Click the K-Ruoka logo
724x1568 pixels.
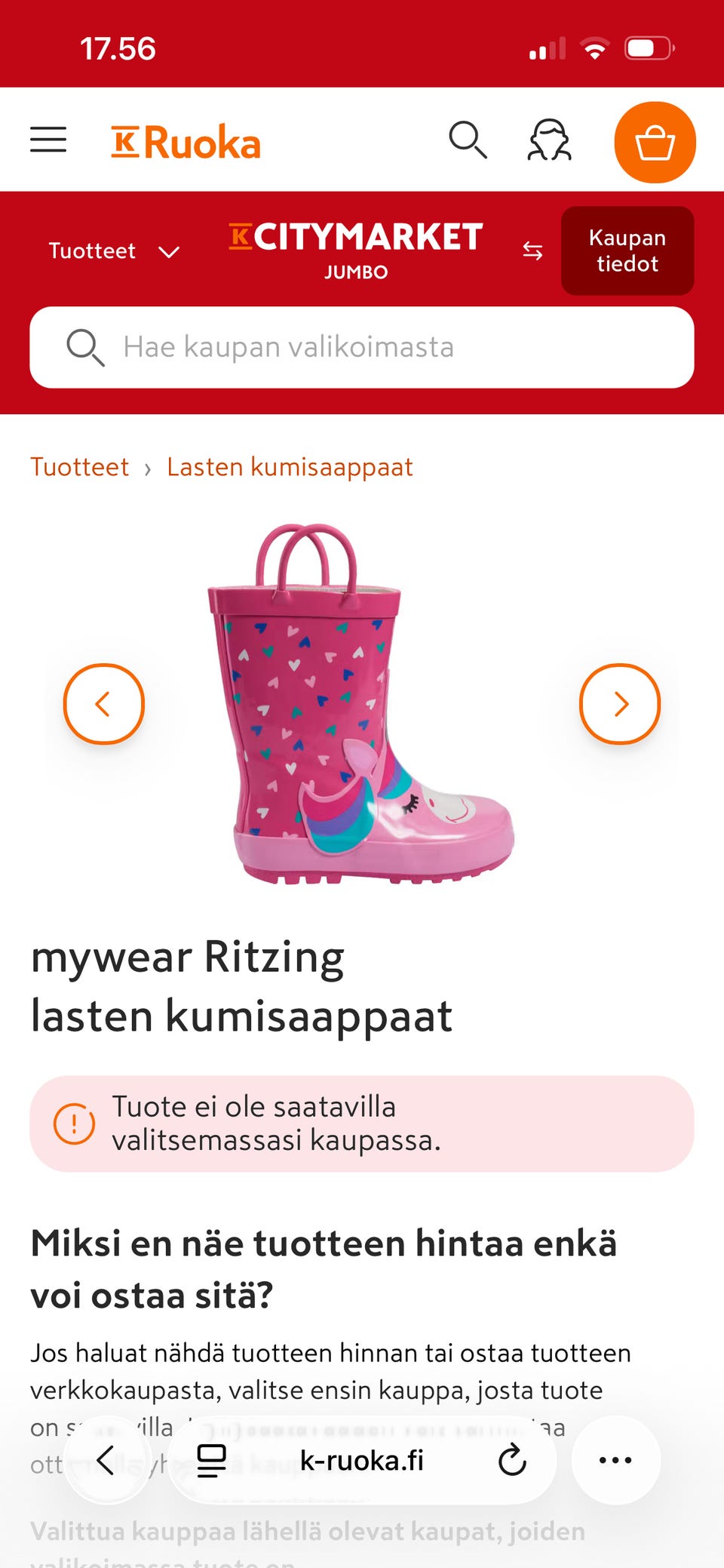pyautogui.click(x=185, y=141)
